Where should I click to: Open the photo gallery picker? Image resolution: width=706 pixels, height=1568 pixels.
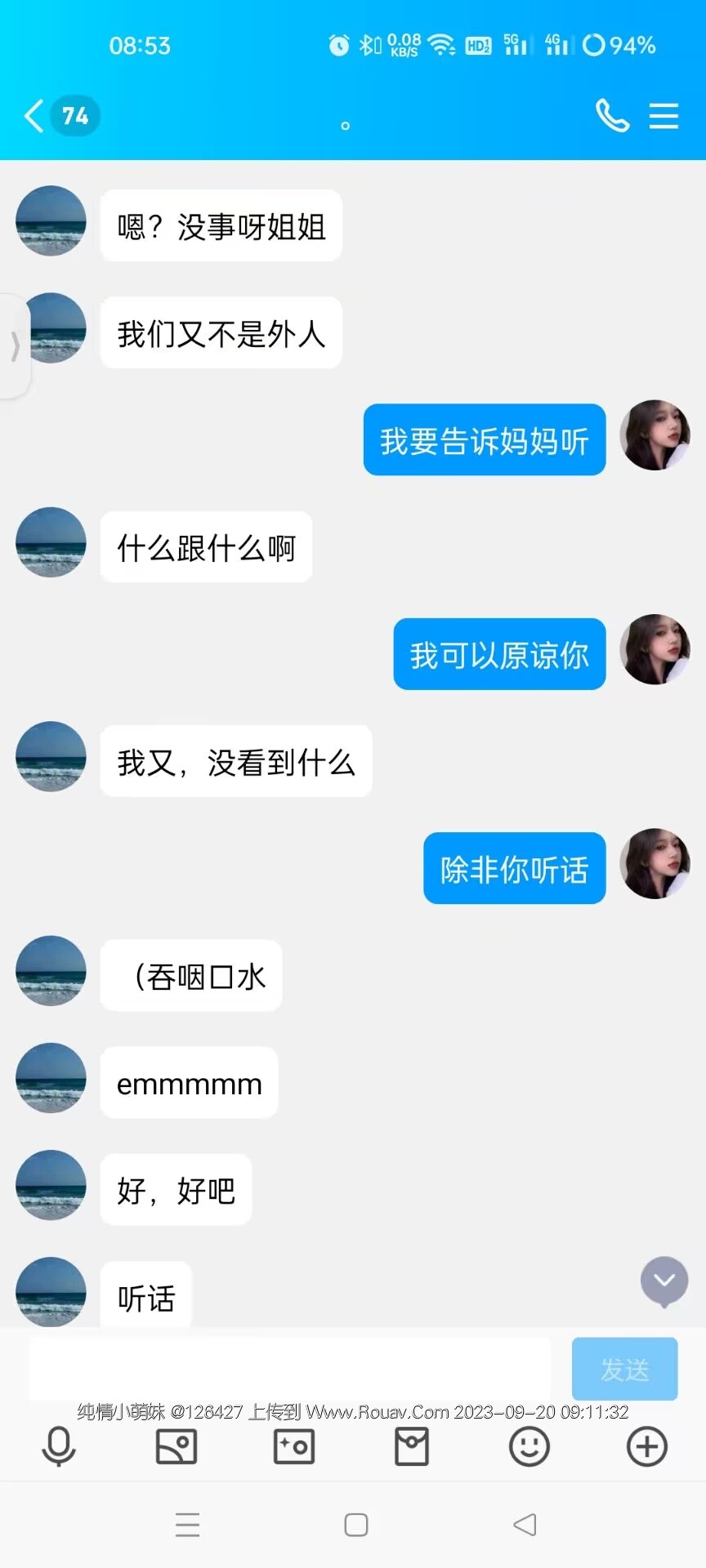coord(176,1446)
